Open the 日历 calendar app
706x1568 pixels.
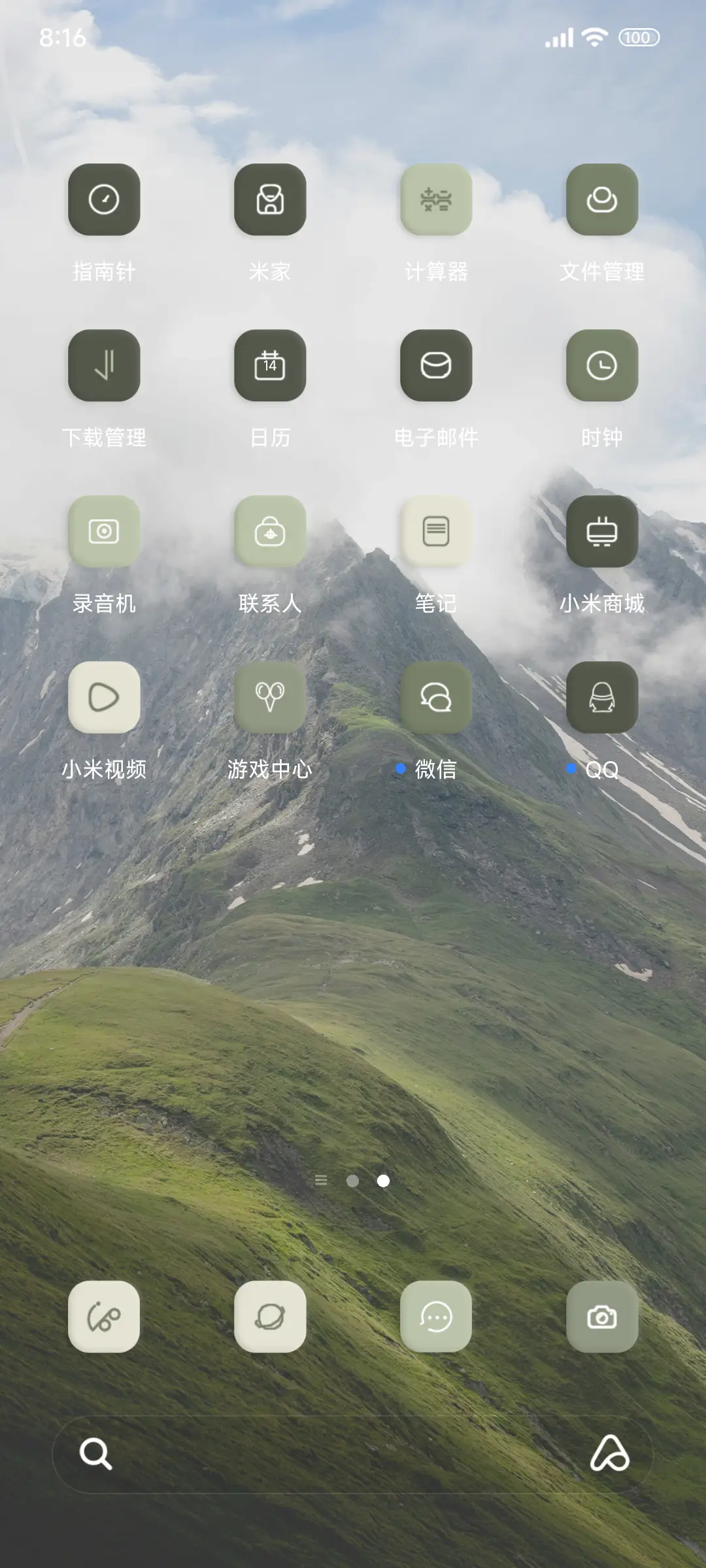click(271, 366)
